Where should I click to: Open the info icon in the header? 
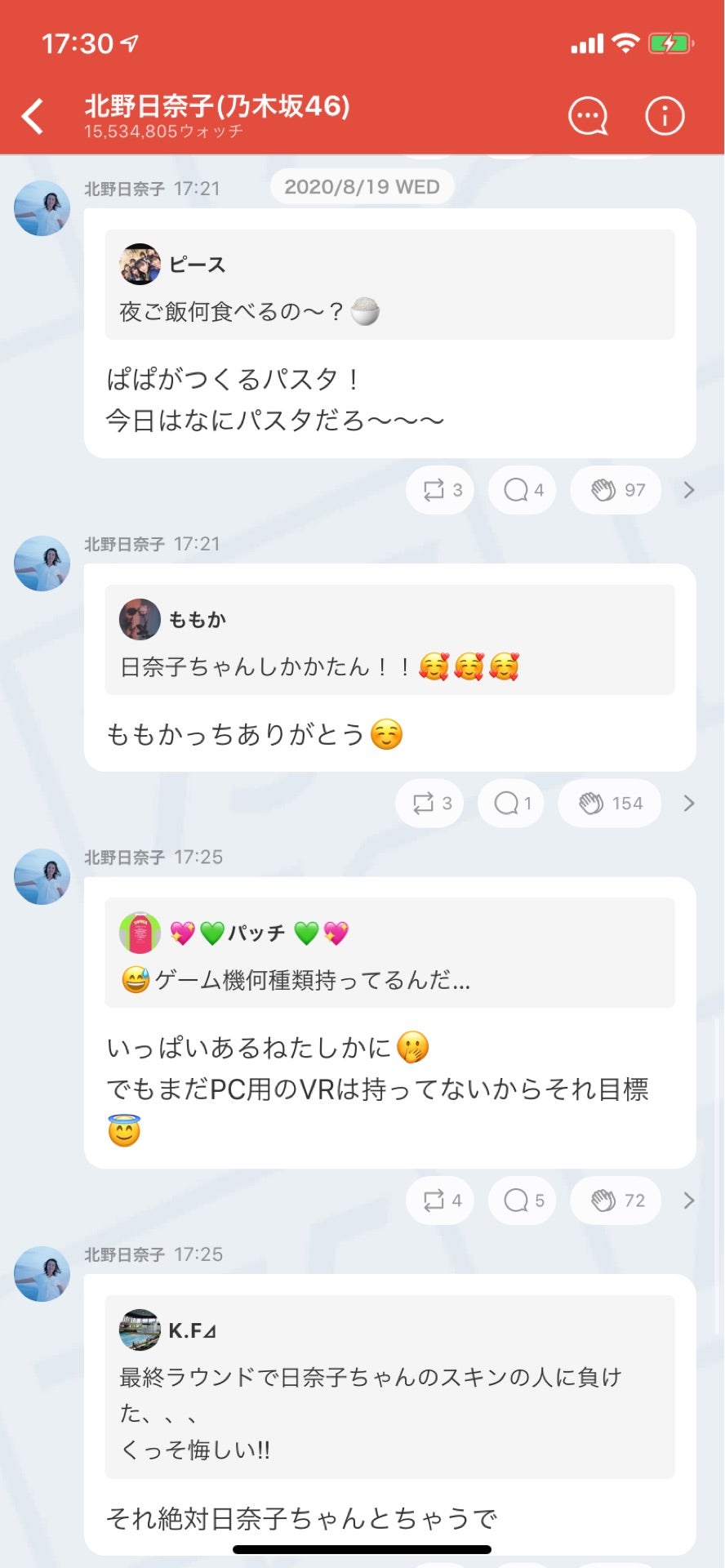tap(664, 115)
